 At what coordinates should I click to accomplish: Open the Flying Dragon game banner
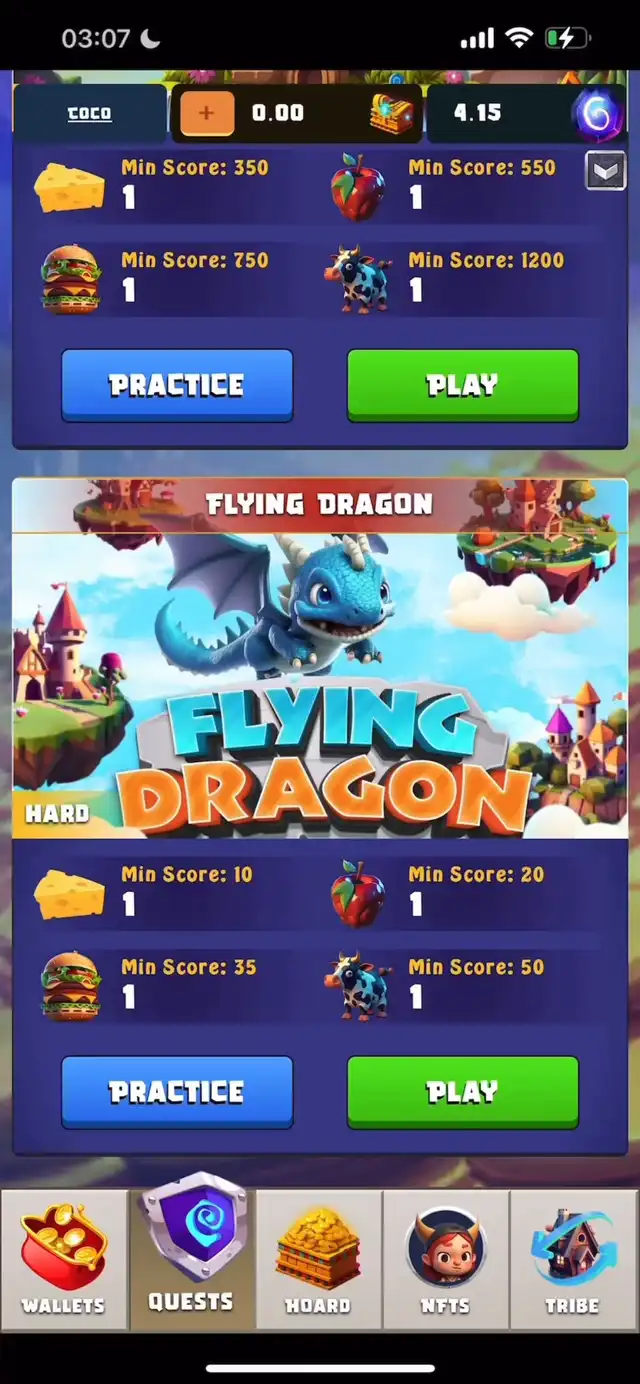(x=320, y=658)
